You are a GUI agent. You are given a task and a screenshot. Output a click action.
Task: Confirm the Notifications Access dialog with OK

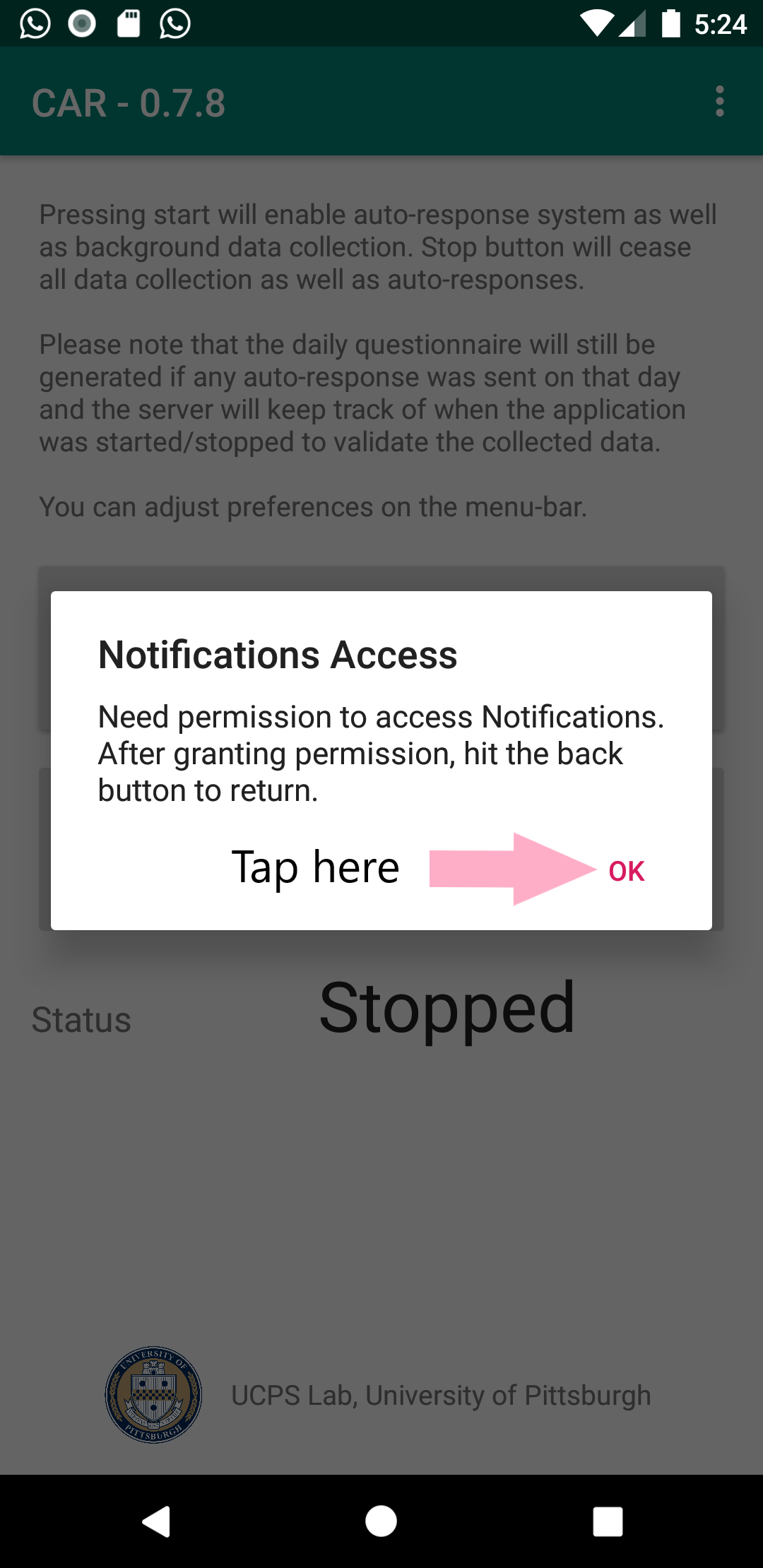tap(627, 871)
